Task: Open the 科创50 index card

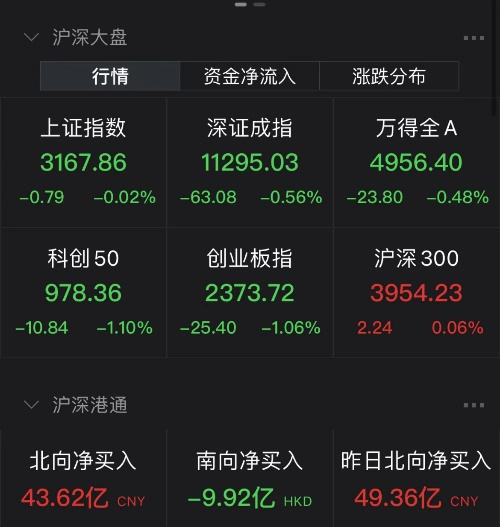Action: pos(83,292)
